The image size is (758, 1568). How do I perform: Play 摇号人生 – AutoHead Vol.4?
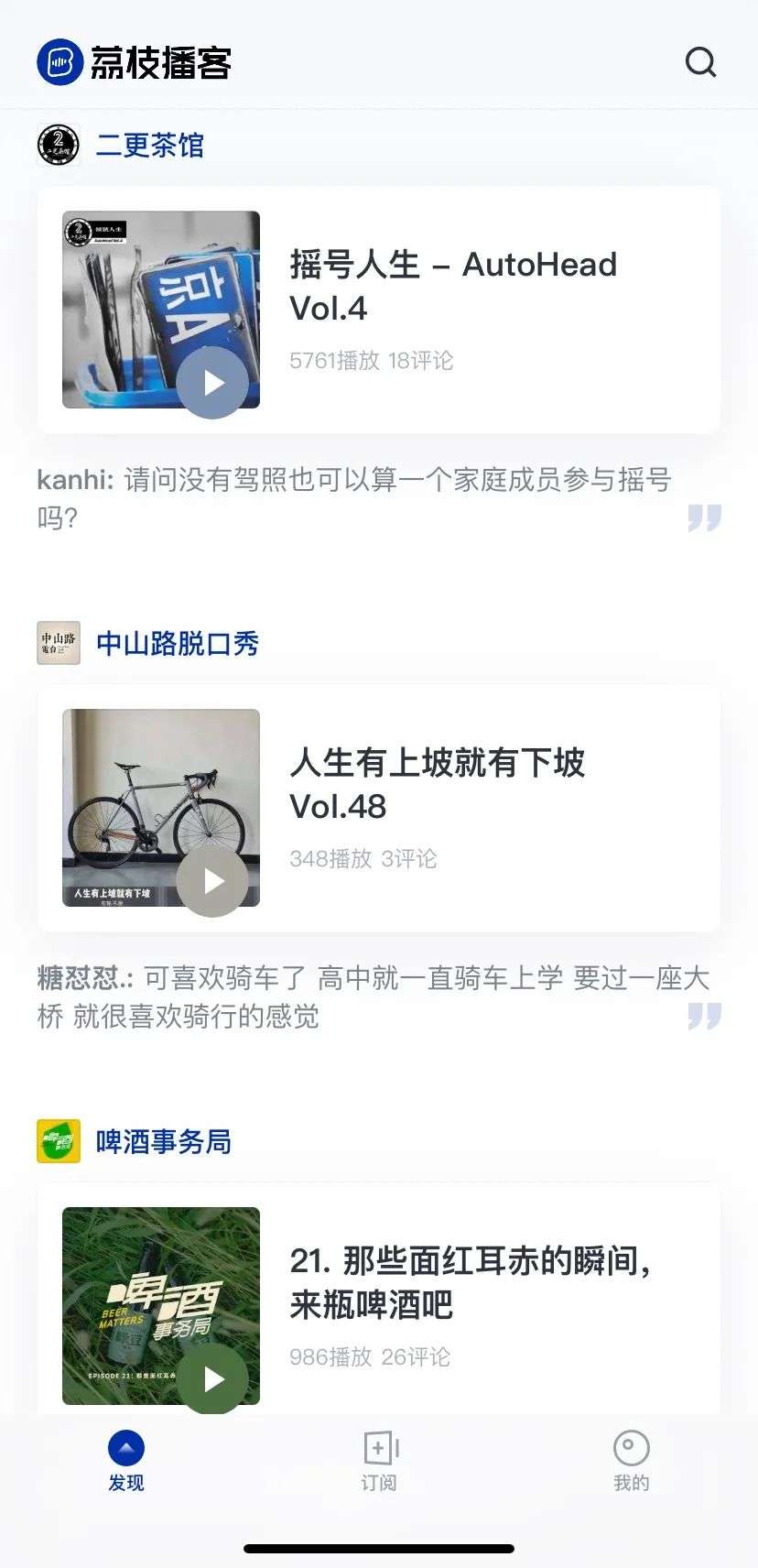click(x=212, y=383)
